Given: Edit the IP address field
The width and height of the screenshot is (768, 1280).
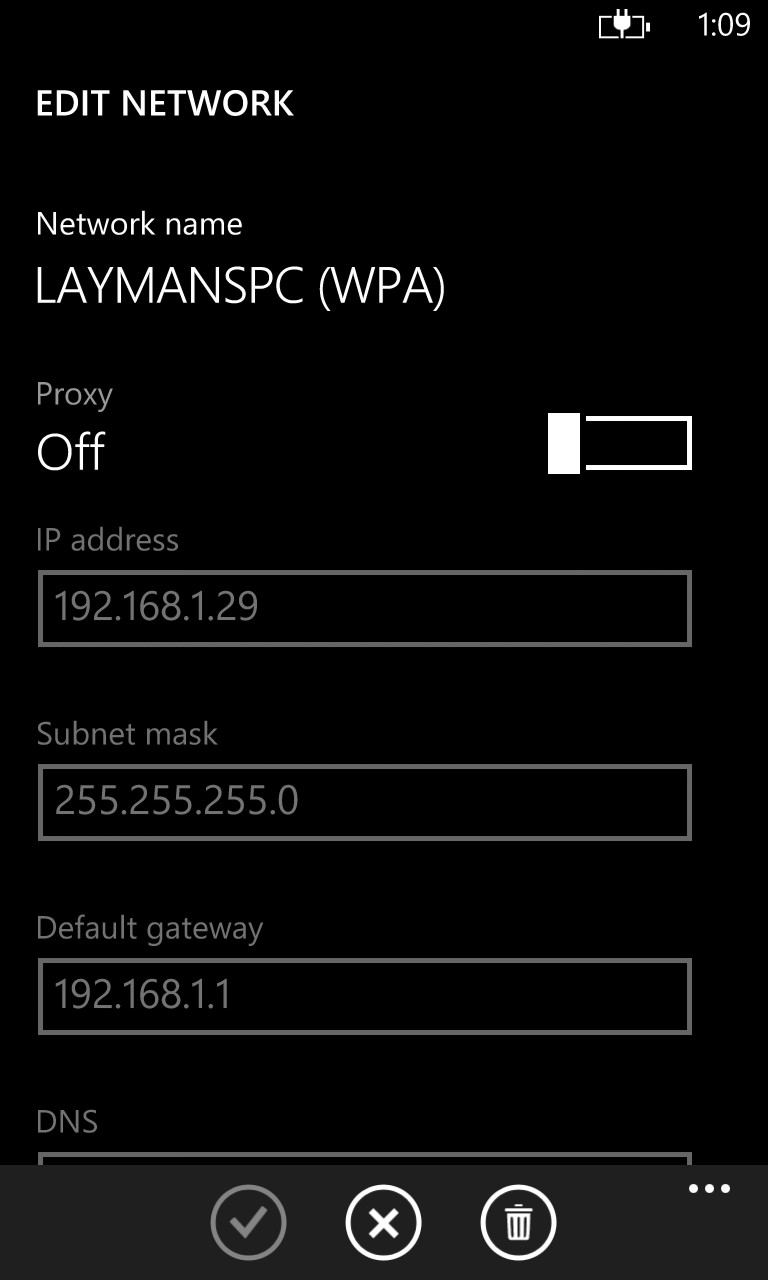Looking at the screenshot, I should coord(365,608).
